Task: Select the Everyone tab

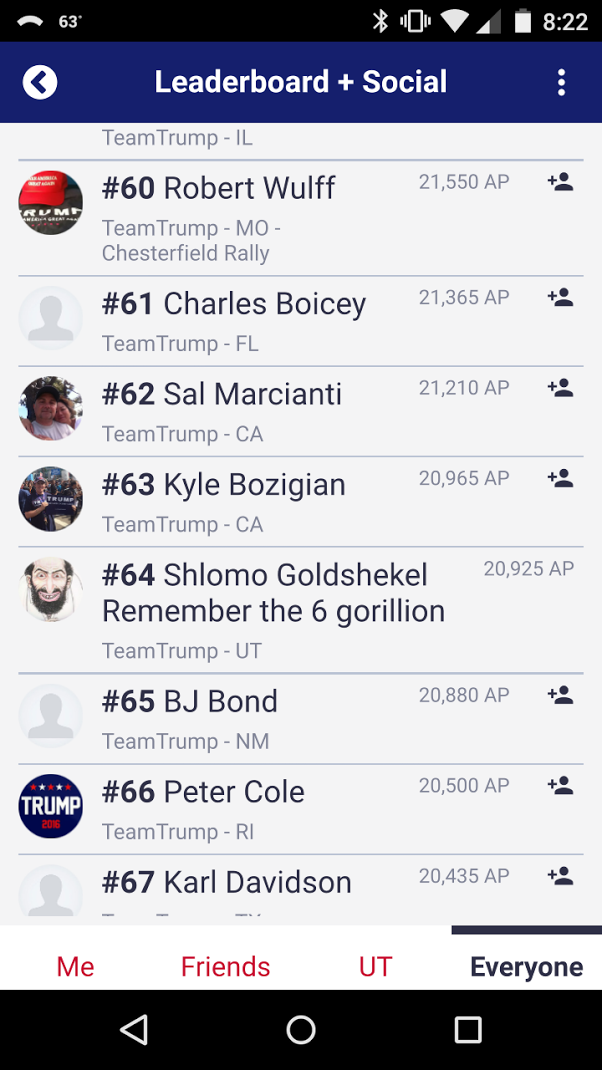Action: click(526, 966)
